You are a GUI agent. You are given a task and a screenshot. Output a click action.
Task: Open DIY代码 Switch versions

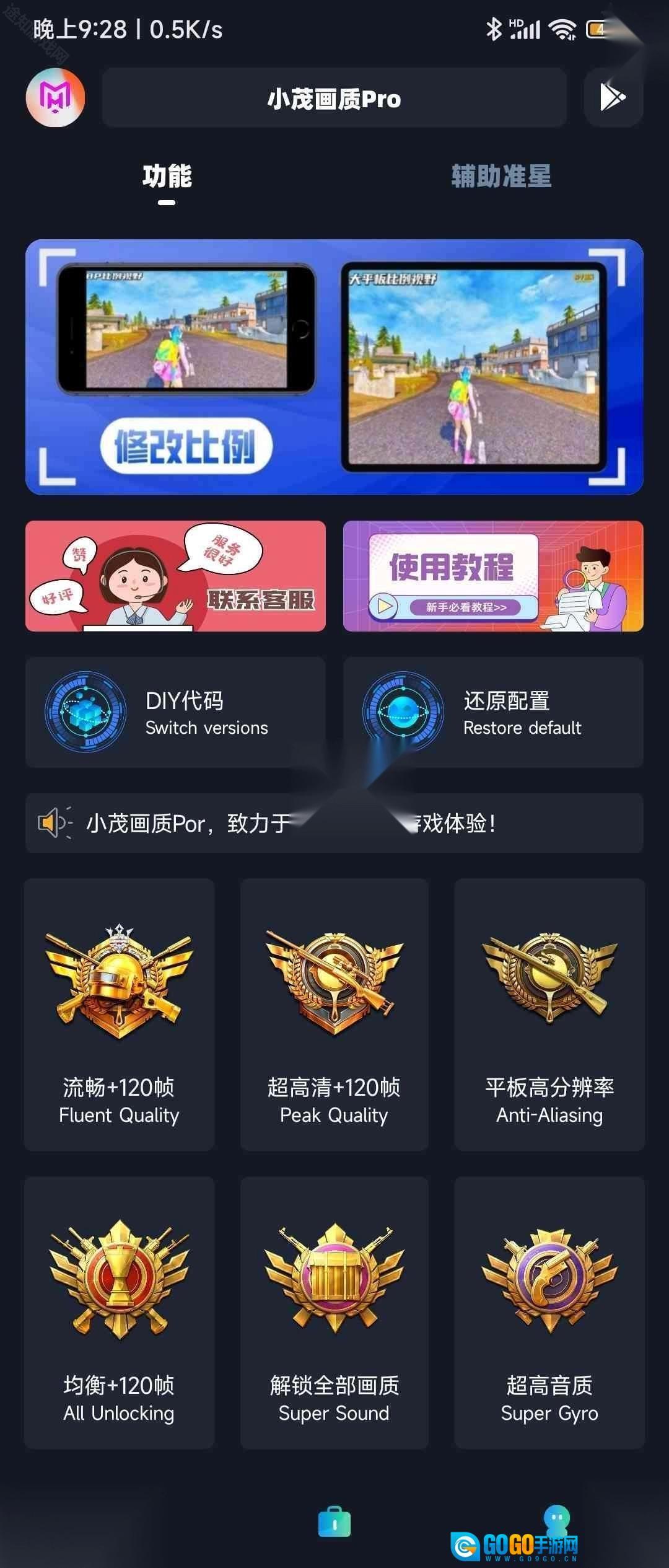pyautogui.click(x=175, y=712)
